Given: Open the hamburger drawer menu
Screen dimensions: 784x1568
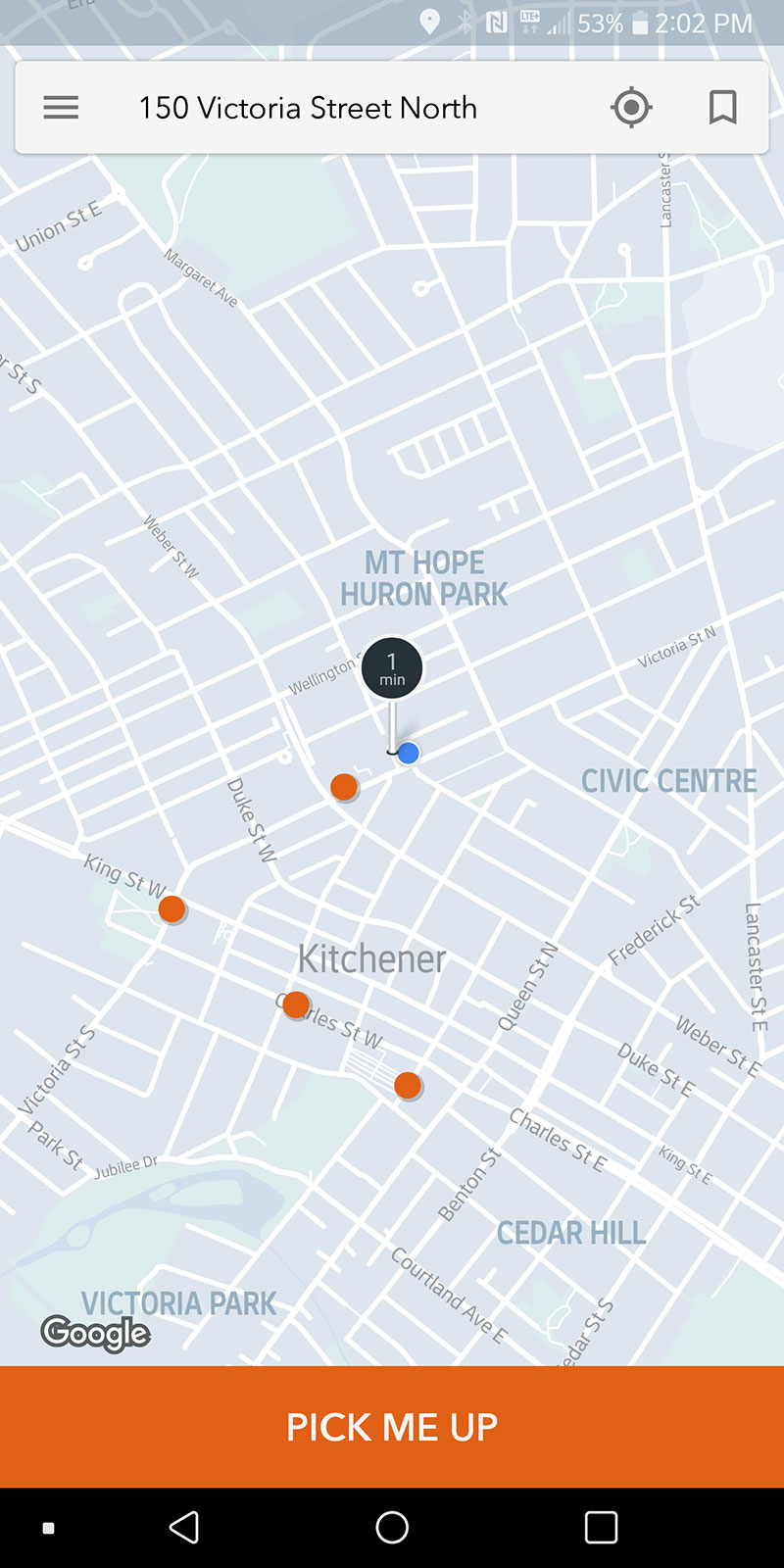Looking at the screenshot, I should point(61,108).
